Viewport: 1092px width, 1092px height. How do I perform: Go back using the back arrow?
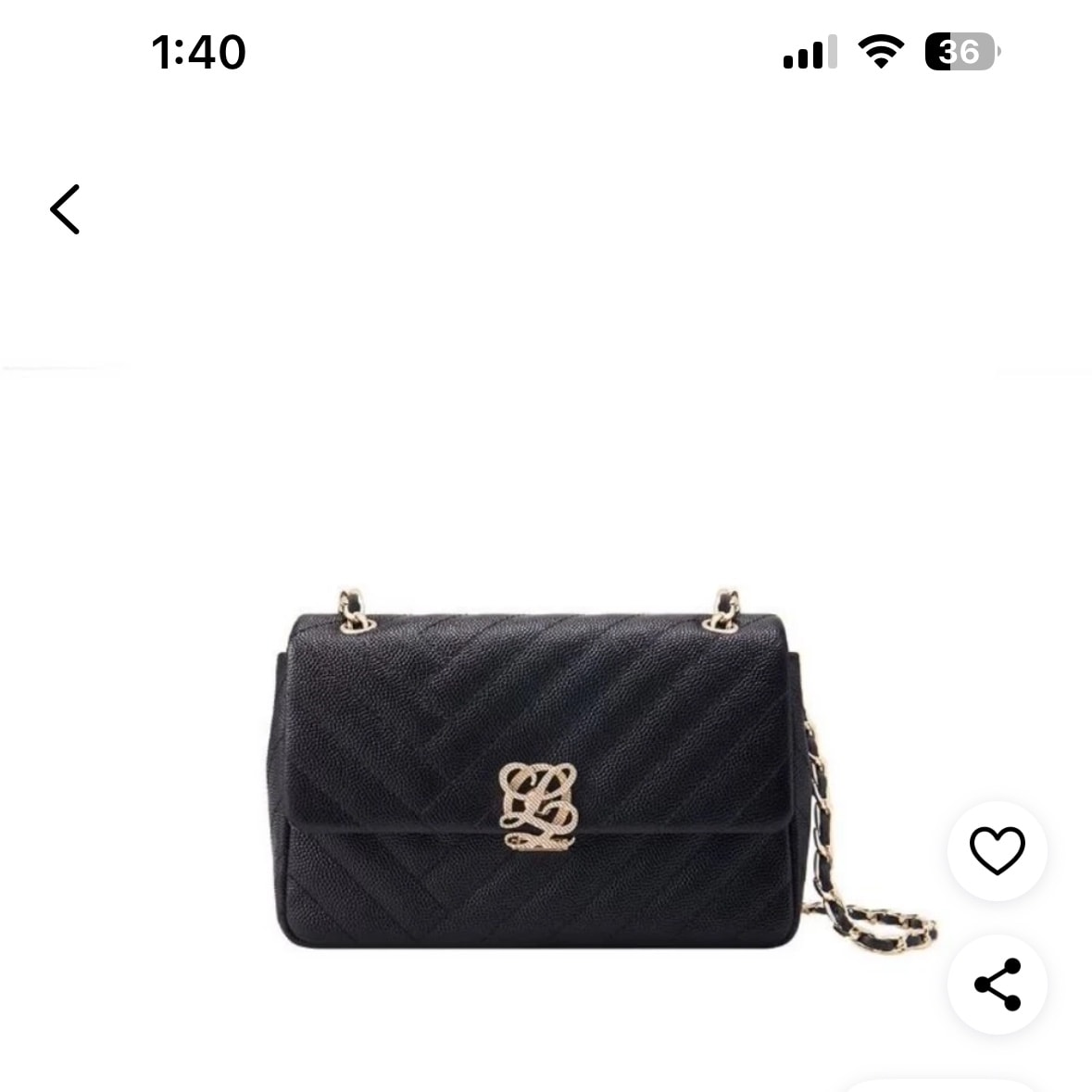click(65, 209)
